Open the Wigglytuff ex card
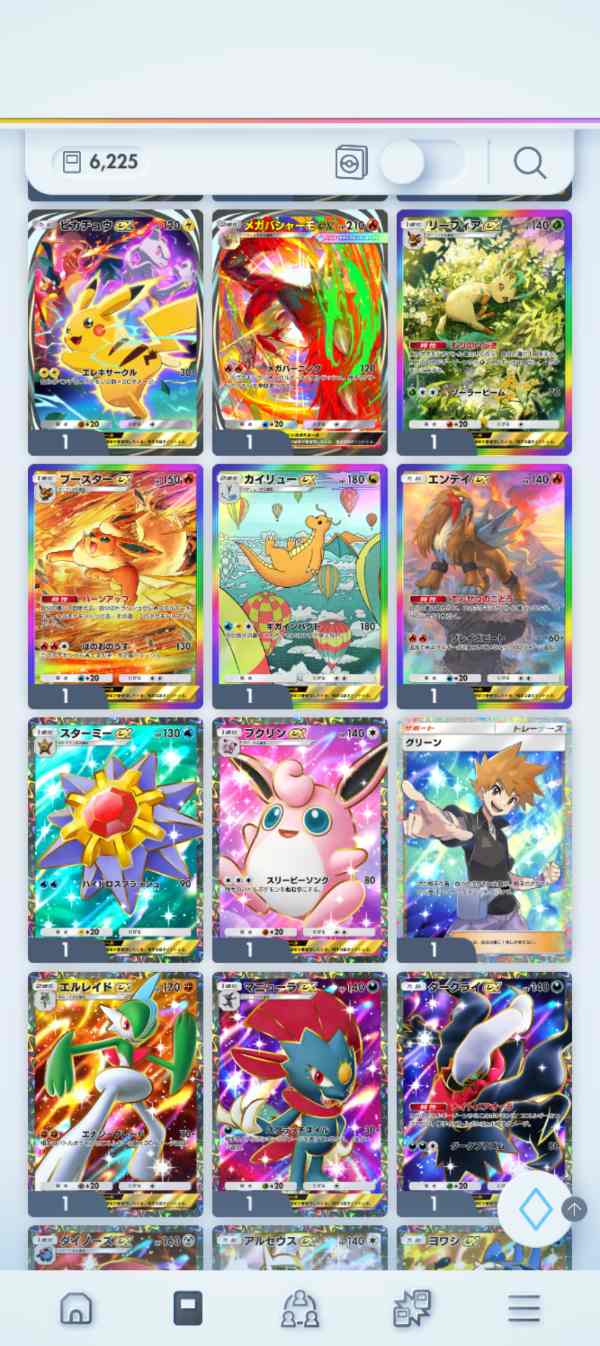The height and width of the screenshot is (1346, 600). point(300,840)
